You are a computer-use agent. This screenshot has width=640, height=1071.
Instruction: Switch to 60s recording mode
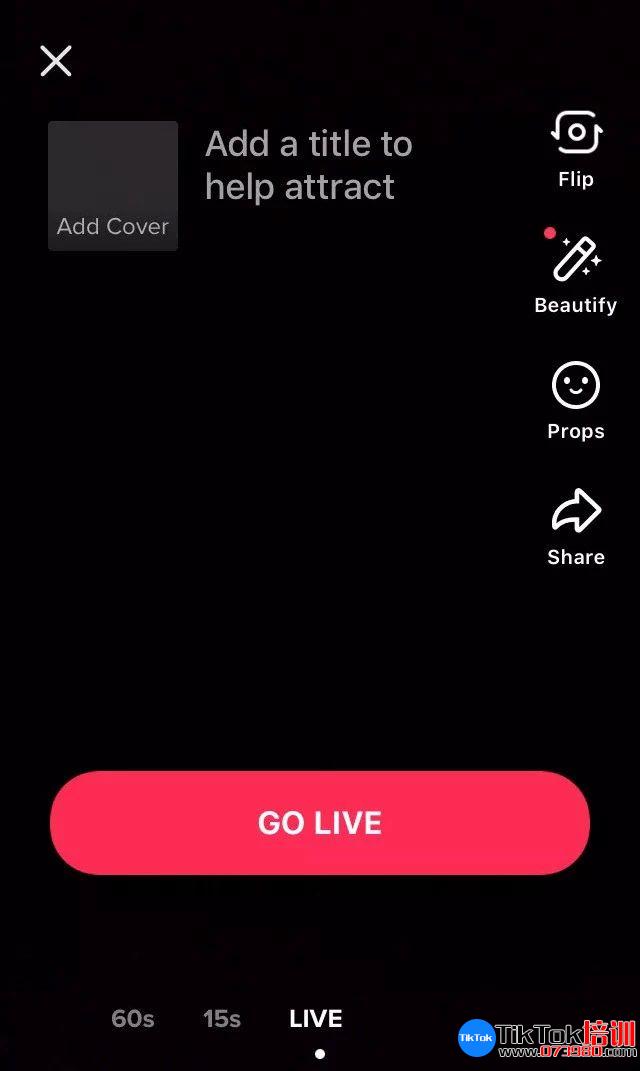(x=133, y=1018)
